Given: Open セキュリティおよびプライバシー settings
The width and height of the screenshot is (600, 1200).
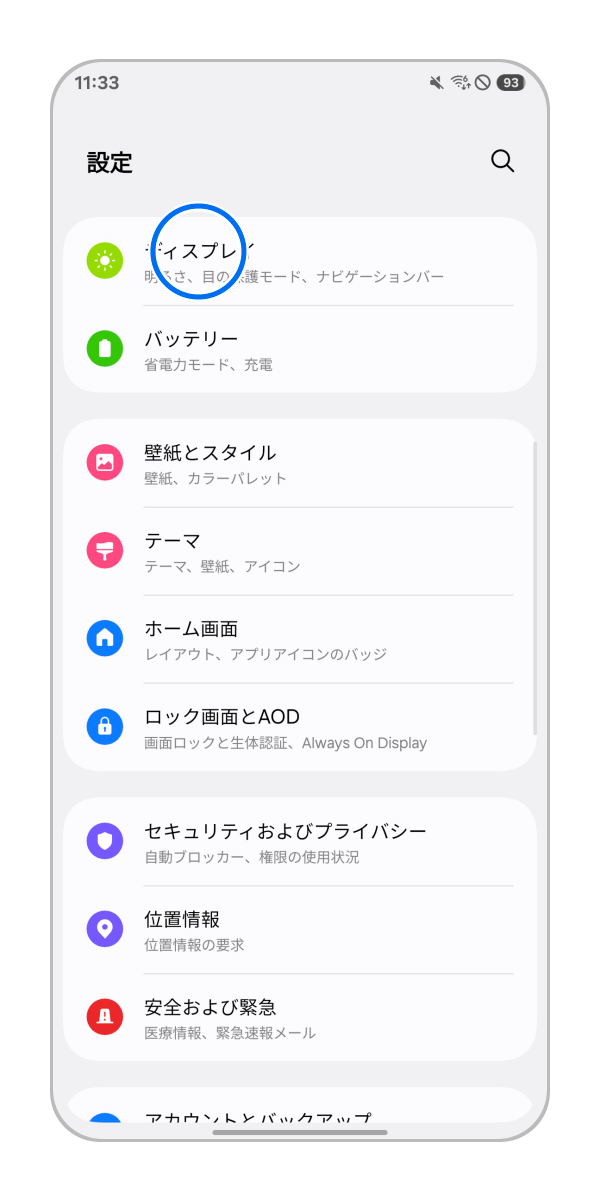Looking at the screenshot, I should tap(300, 841).
